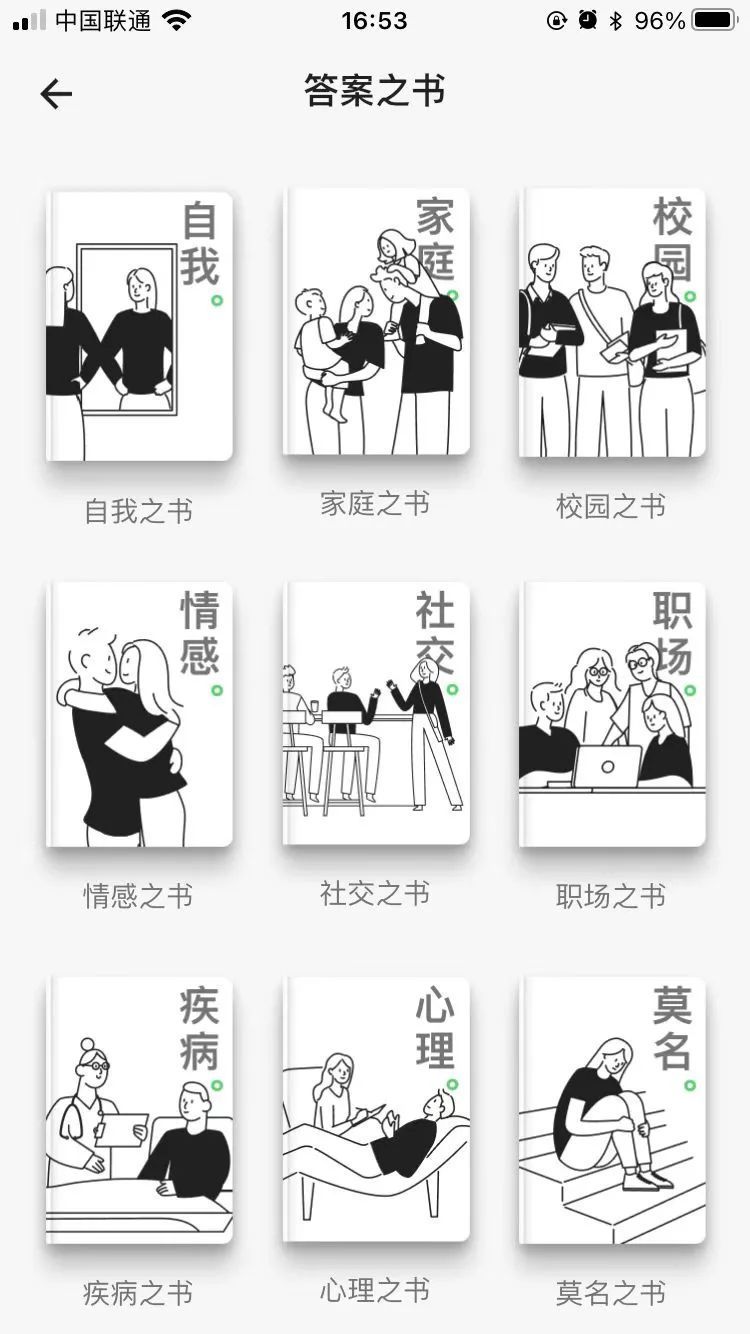Choose the 社交之书 book
The width and height of the screenshot is (750, 1334).
(x=375, y=712)
